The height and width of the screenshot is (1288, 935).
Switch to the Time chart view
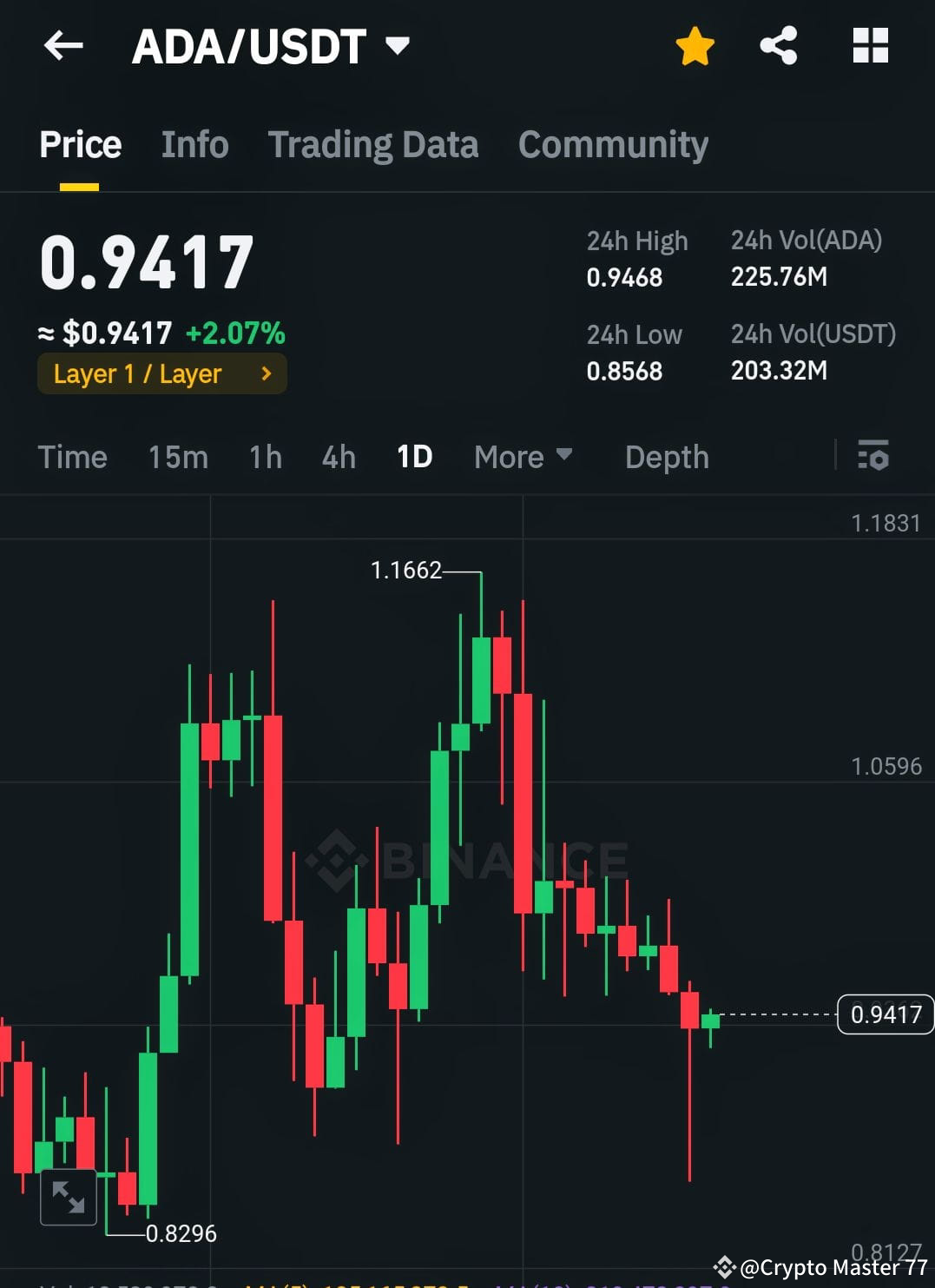pyautogui.click(x=72, y=456)
